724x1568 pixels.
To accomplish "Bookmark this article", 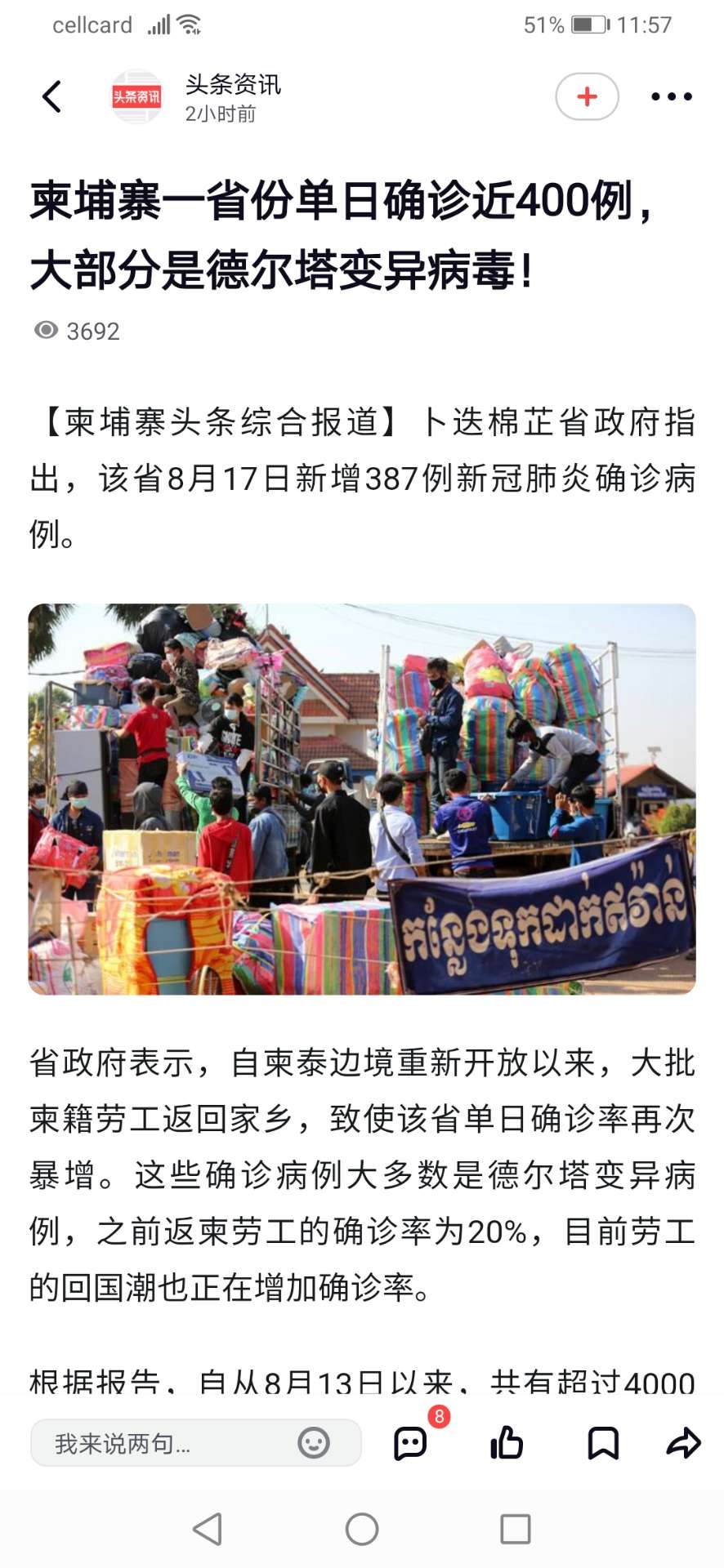I will pyautogui.click(x=603, y=1443).
